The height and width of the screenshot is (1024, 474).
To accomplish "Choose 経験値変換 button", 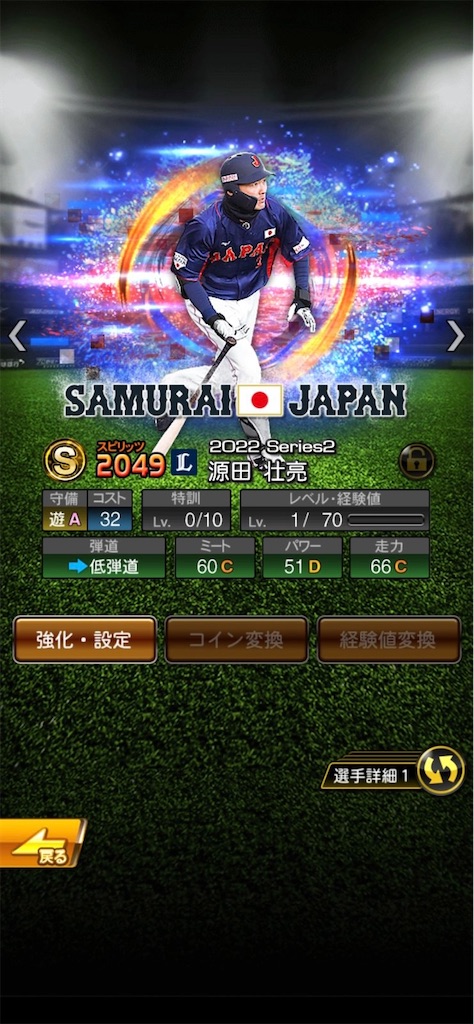I will (388, 639).
